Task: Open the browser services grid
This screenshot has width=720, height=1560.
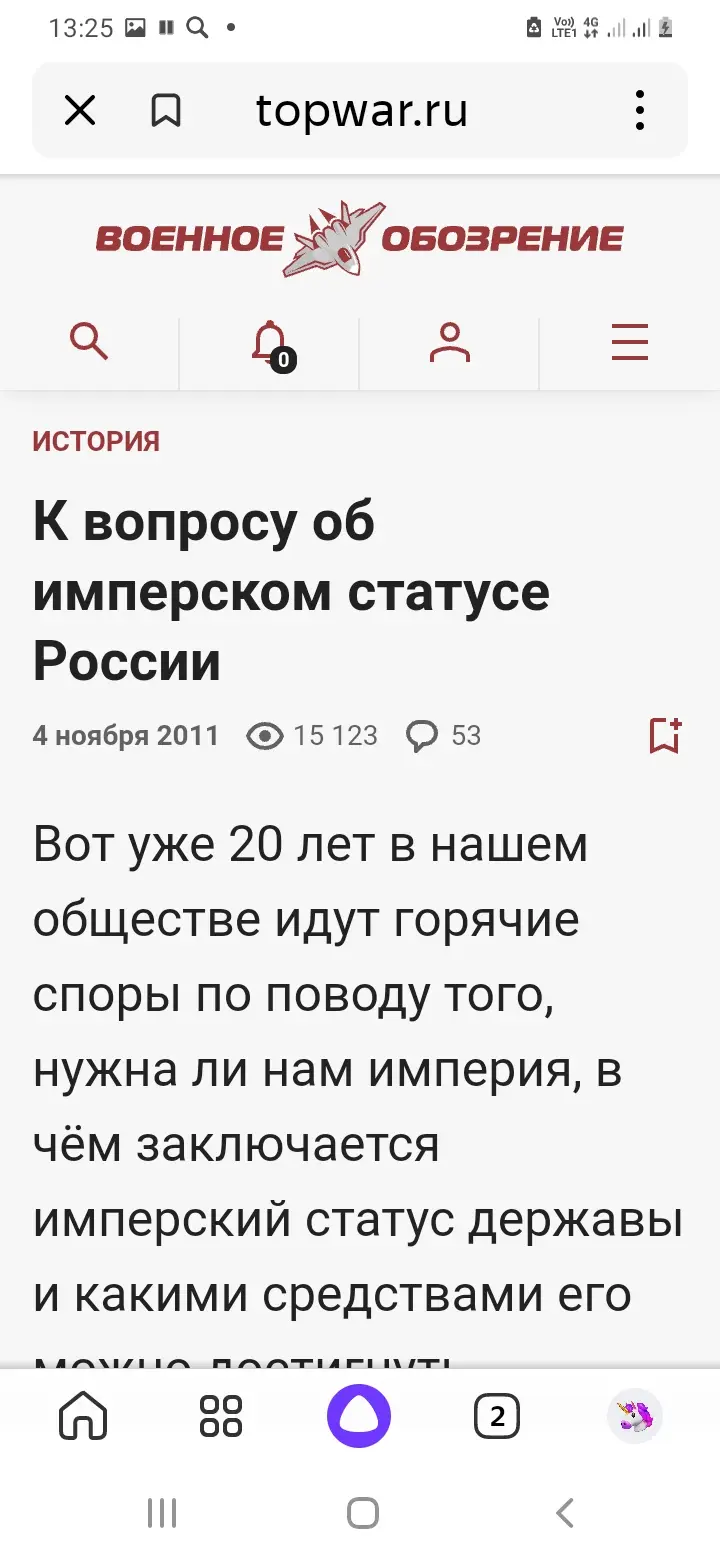Action: tap(221, 1417)
